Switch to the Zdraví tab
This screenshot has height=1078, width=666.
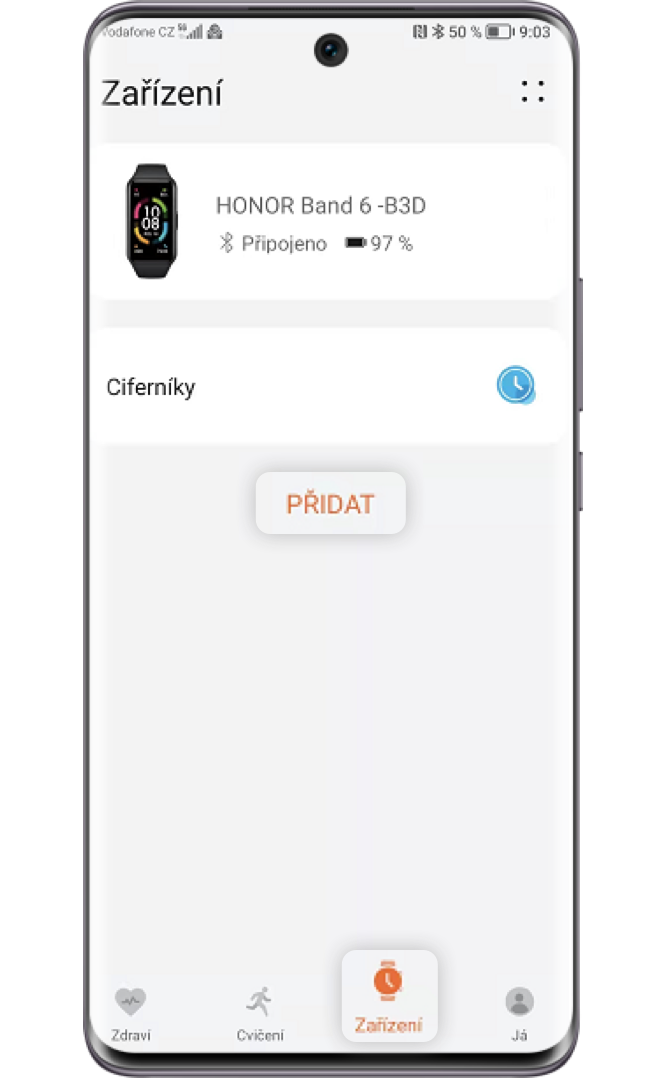coord(131,1013)
